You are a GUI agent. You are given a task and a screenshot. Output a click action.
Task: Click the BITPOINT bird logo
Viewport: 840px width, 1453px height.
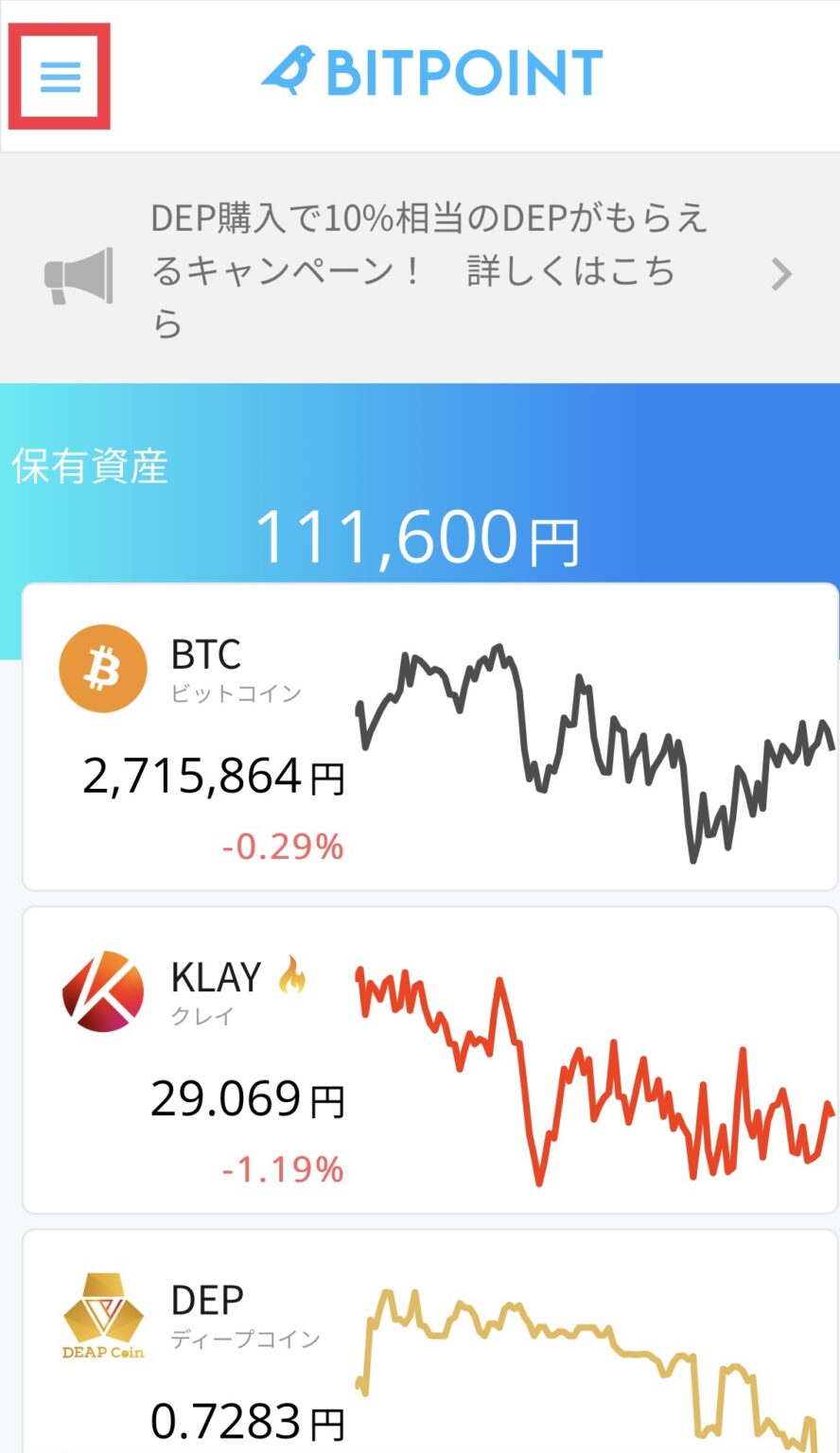pos(289,68)
